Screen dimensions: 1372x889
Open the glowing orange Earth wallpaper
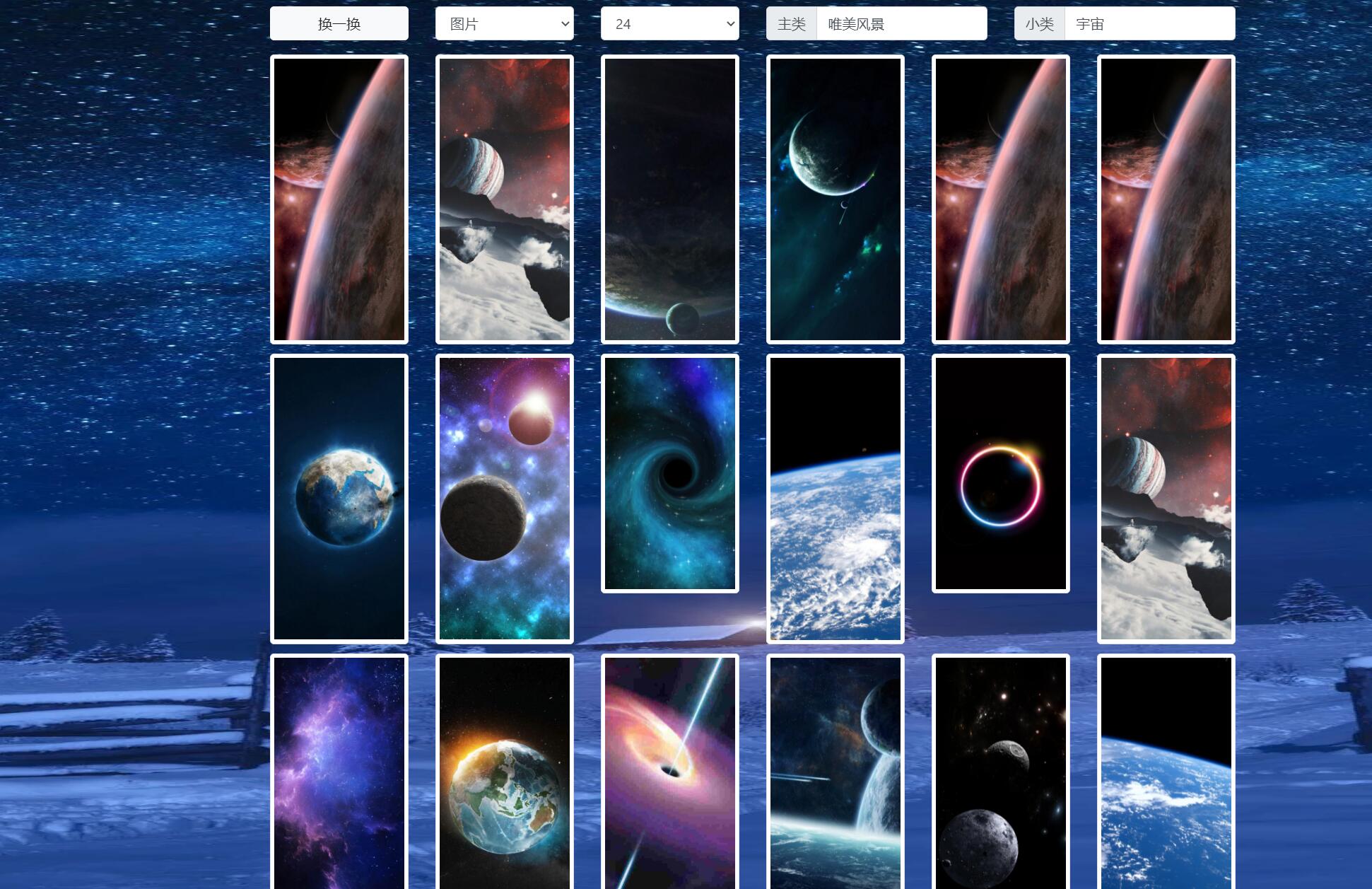[x=504, y=772]
